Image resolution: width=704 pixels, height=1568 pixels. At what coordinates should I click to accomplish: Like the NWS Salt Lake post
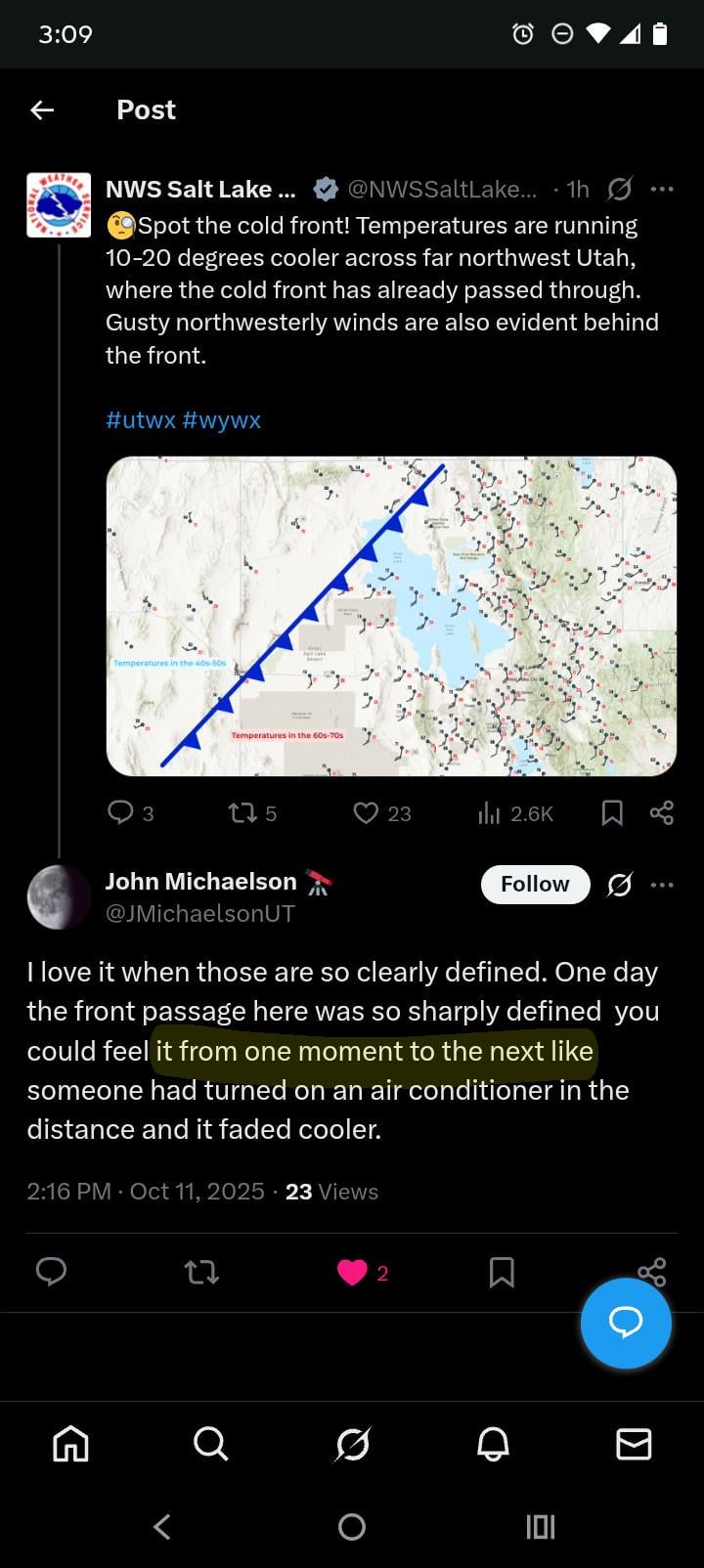point(366,812)
